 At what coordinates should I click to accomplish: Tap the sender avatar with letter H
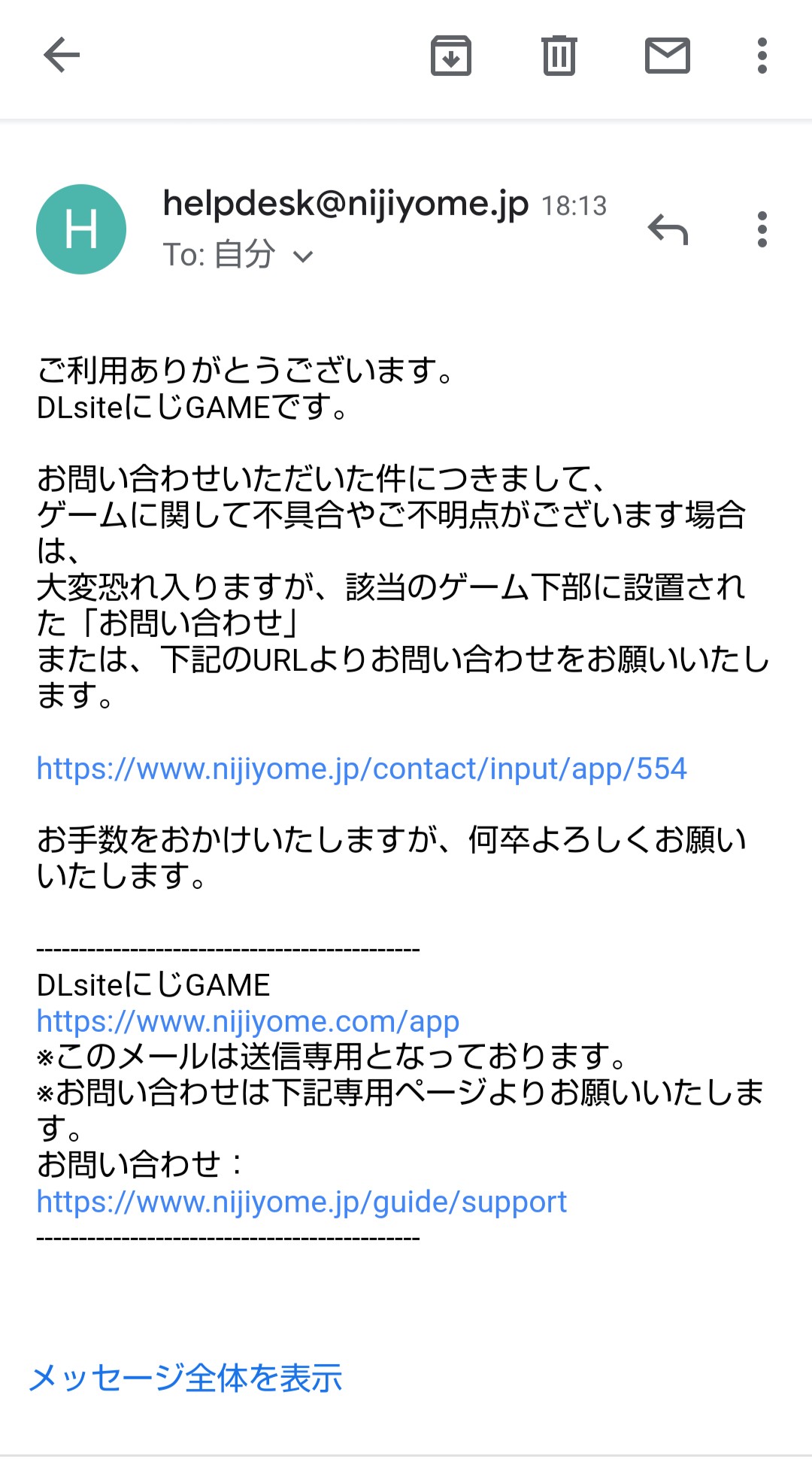[81, 229]
